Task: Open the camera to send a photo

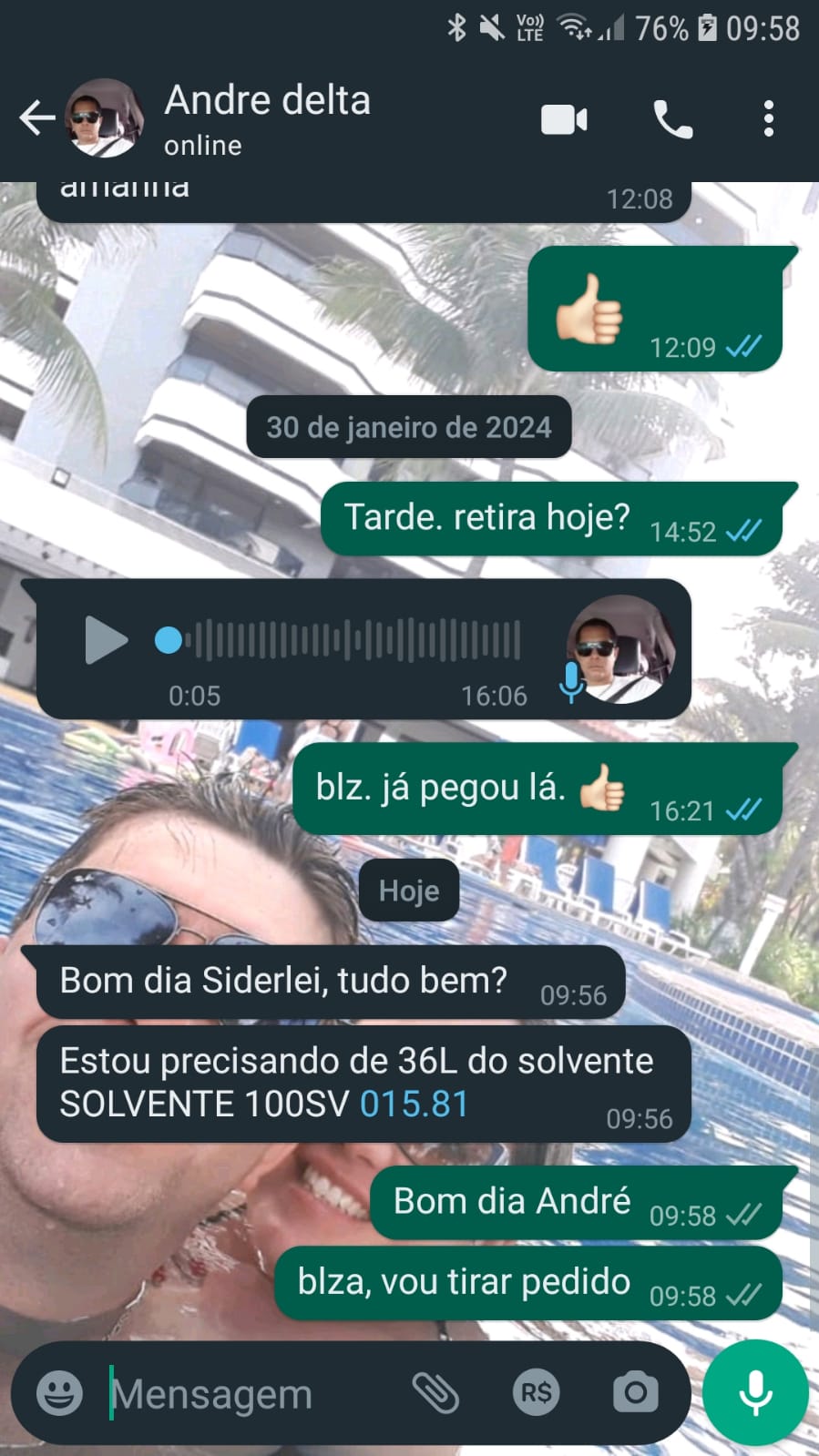Action: 635,1392
